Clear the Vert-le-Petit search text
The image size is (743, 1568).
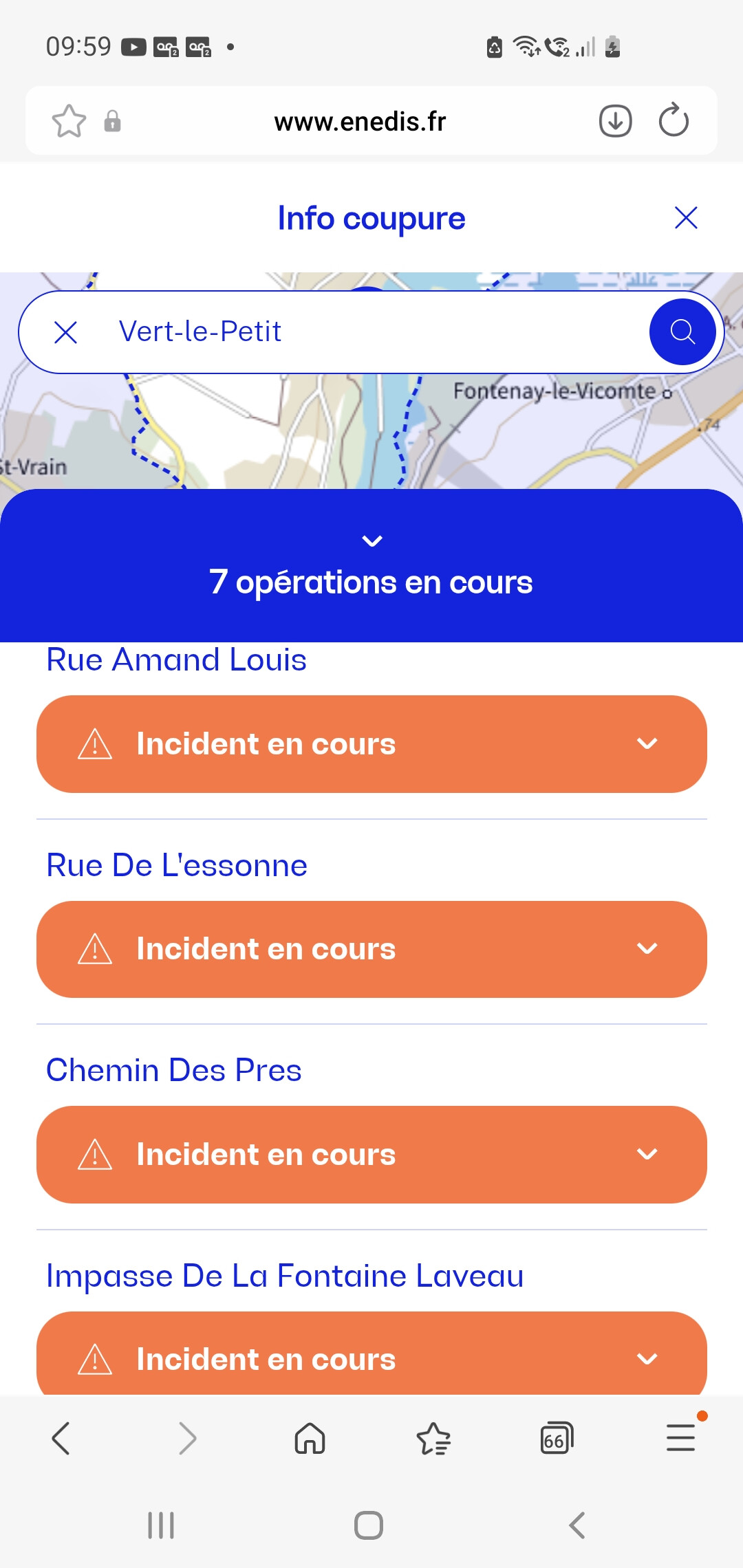66,333
